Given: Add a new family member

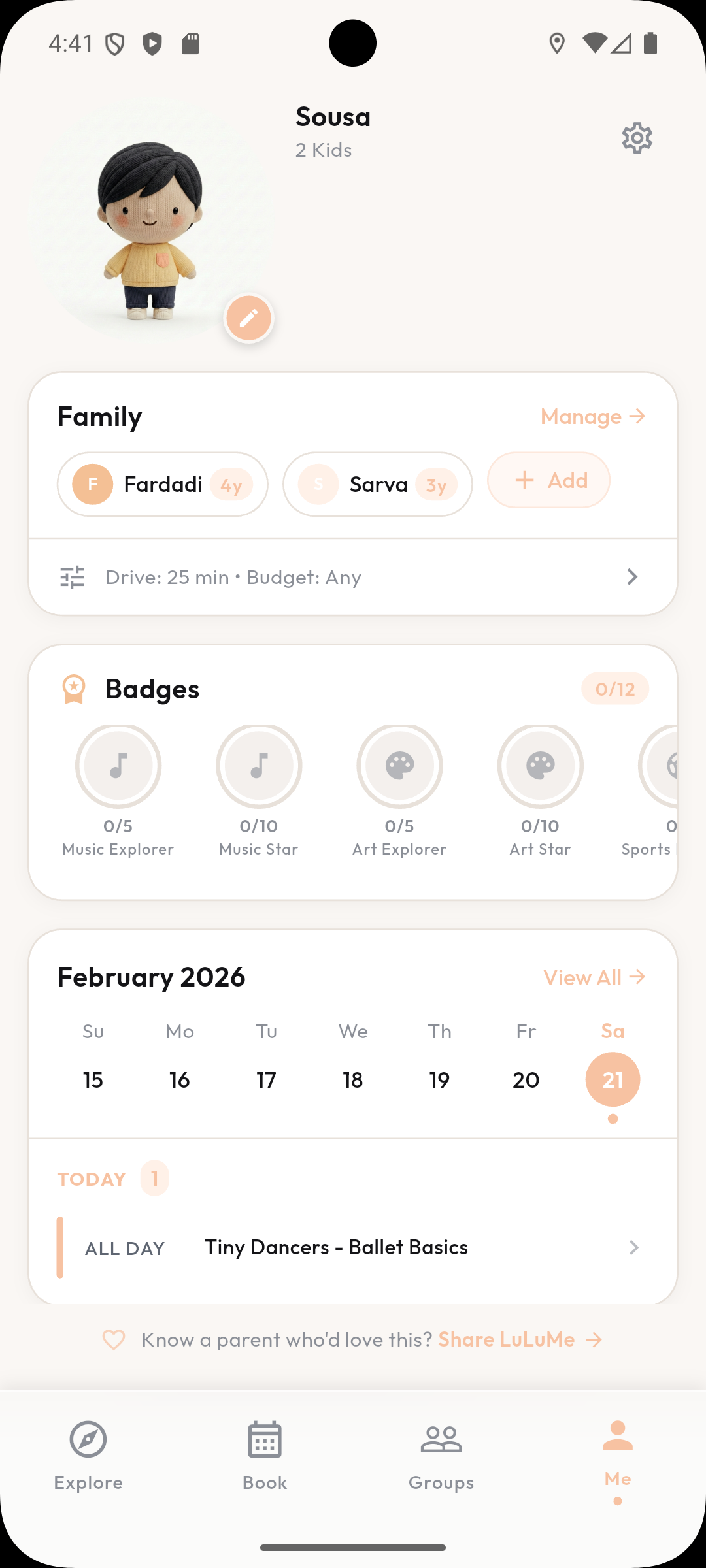Looking at the screenshot, I should coord(548,480).
